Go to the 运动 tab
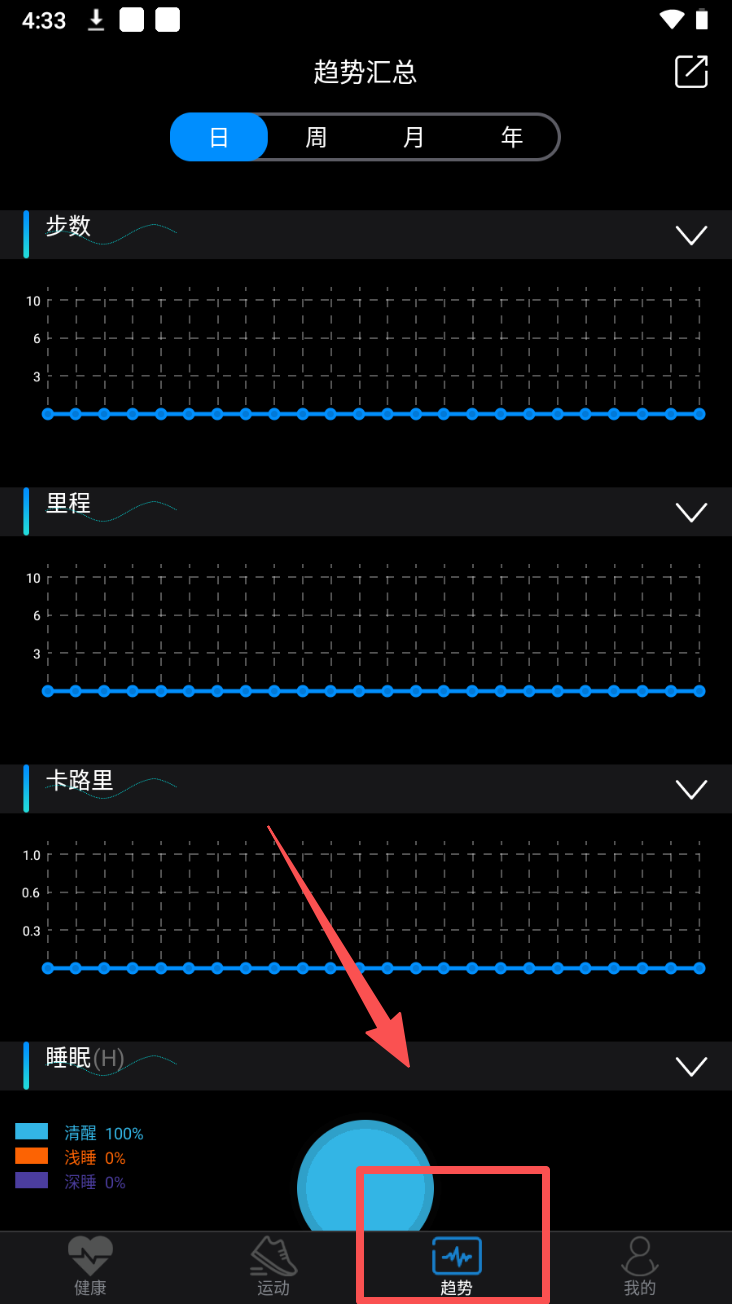This screenshot has height=1304, width=732. click(x=274, y=1267)
